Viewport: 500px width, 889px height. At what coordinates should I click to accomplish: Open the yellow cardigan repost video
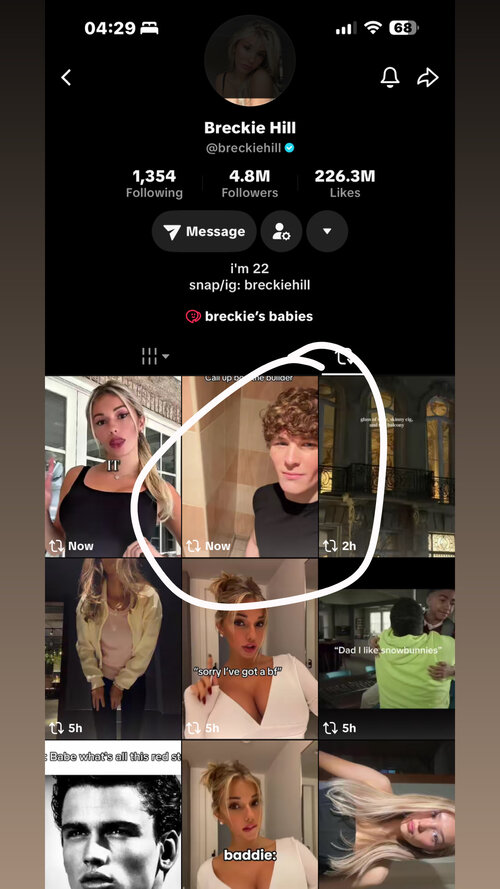[113, 649]
